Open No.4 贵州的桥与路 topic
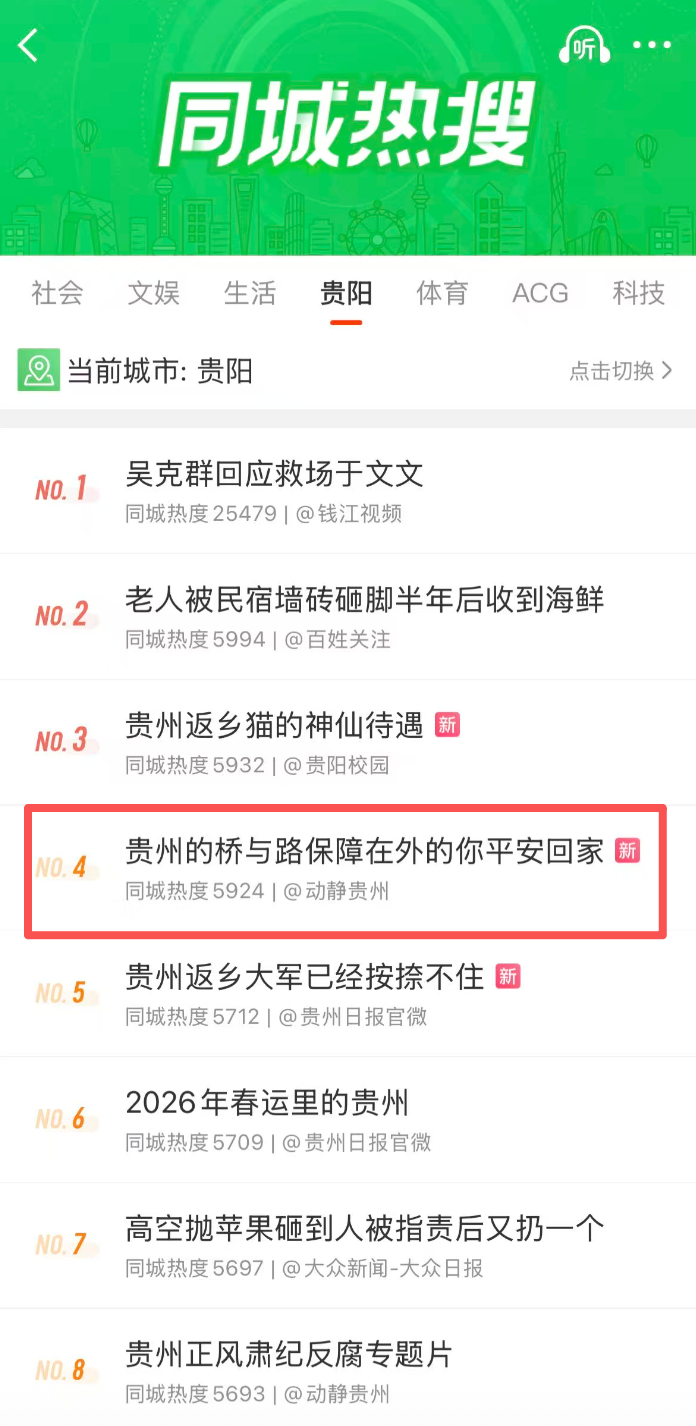The height and width of the screenshot is (1426, 696). 364,851
